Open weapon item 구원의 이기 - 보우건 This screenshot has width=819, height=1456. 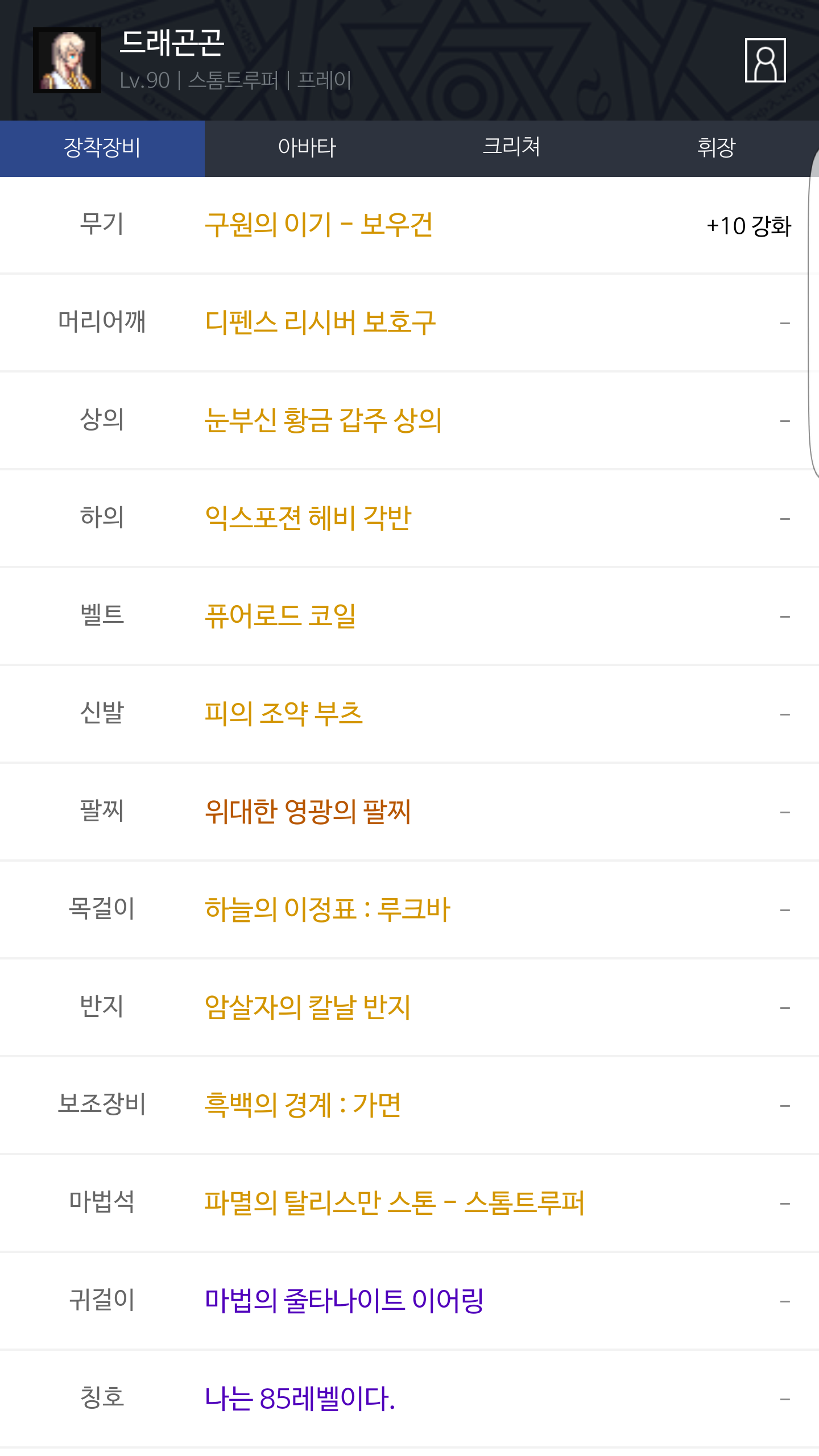pos(319,225)
